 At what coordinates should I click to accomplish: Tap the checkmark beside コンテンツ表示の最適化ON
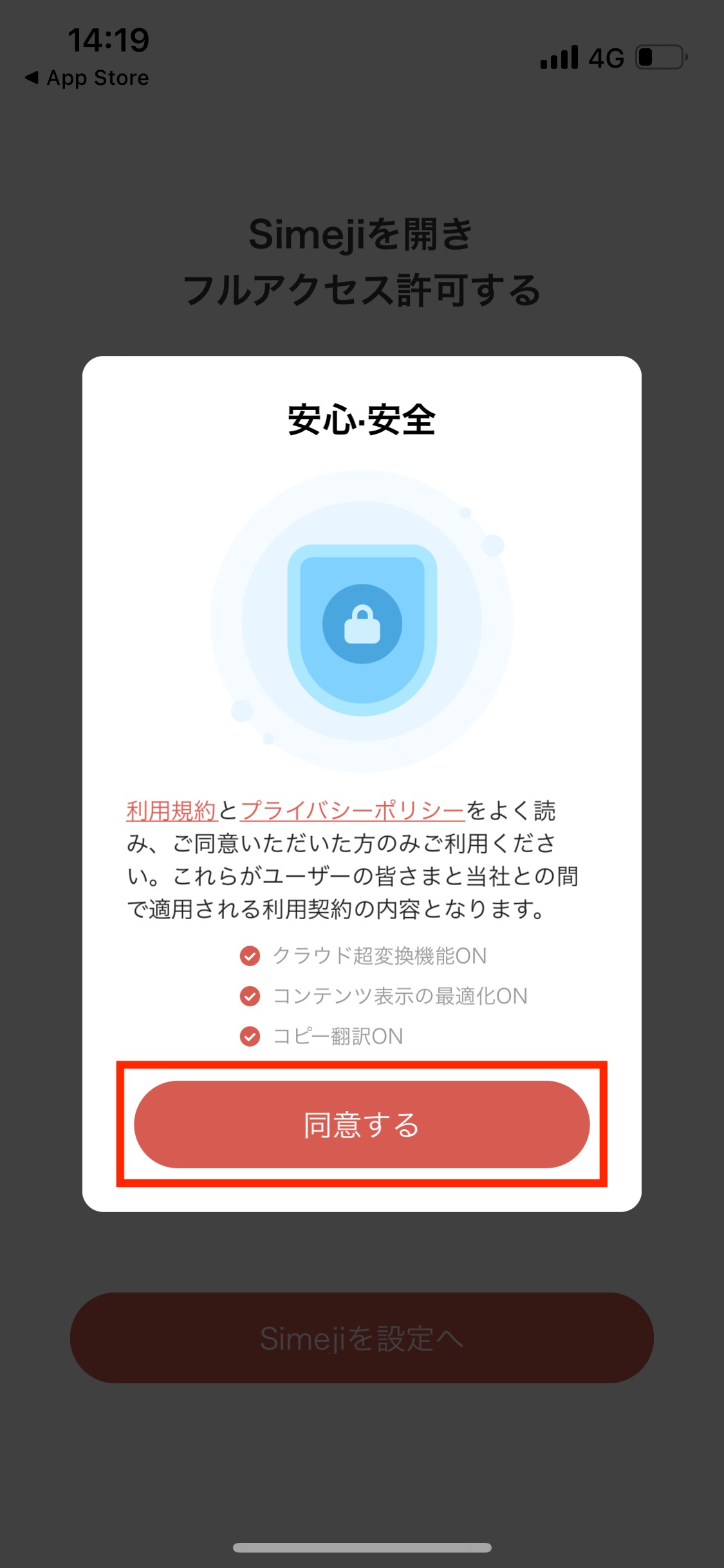point(250,996)
